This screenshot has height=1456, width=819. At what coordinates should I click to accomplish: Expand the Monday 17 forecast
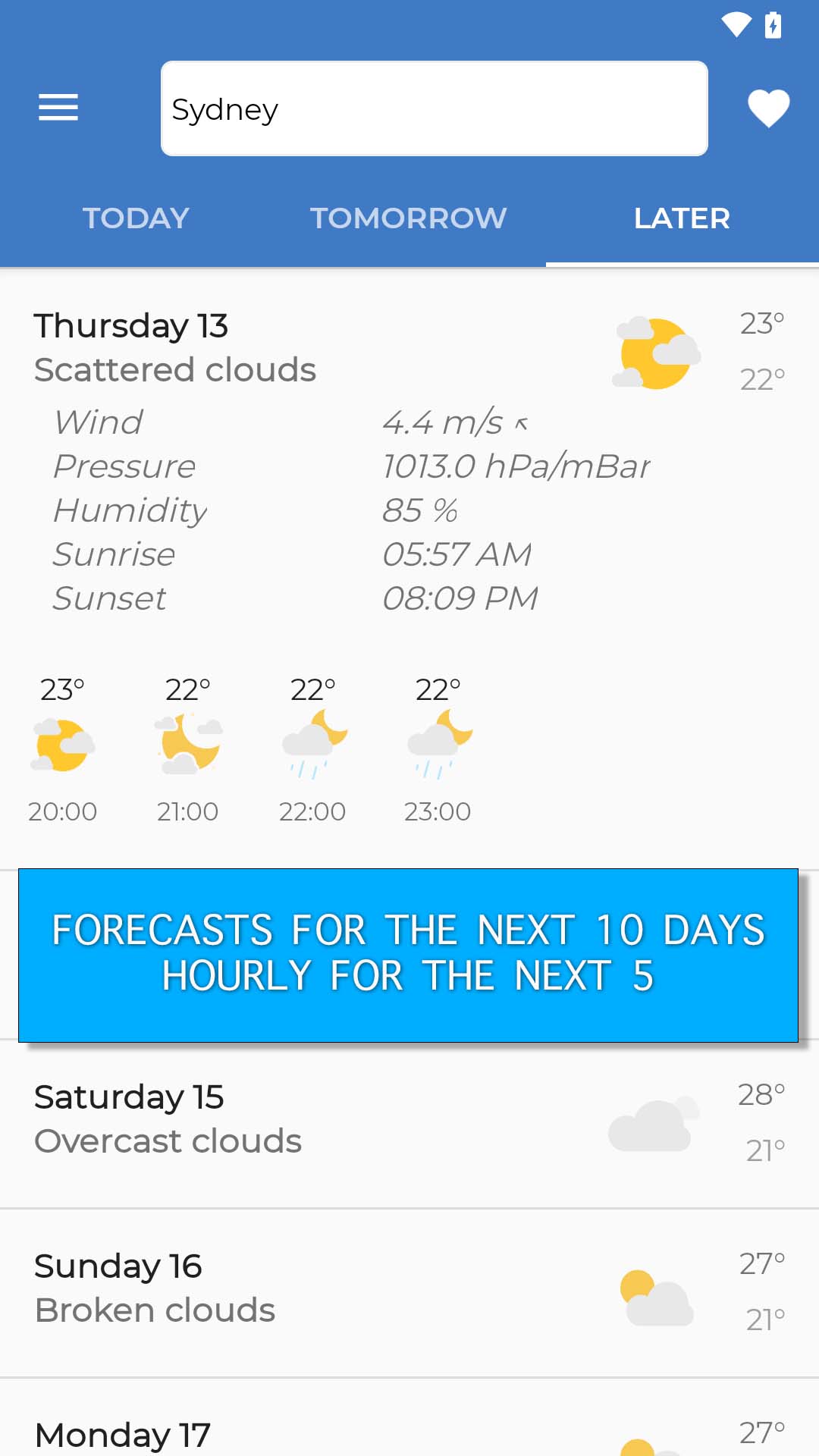pos(409,1433)
